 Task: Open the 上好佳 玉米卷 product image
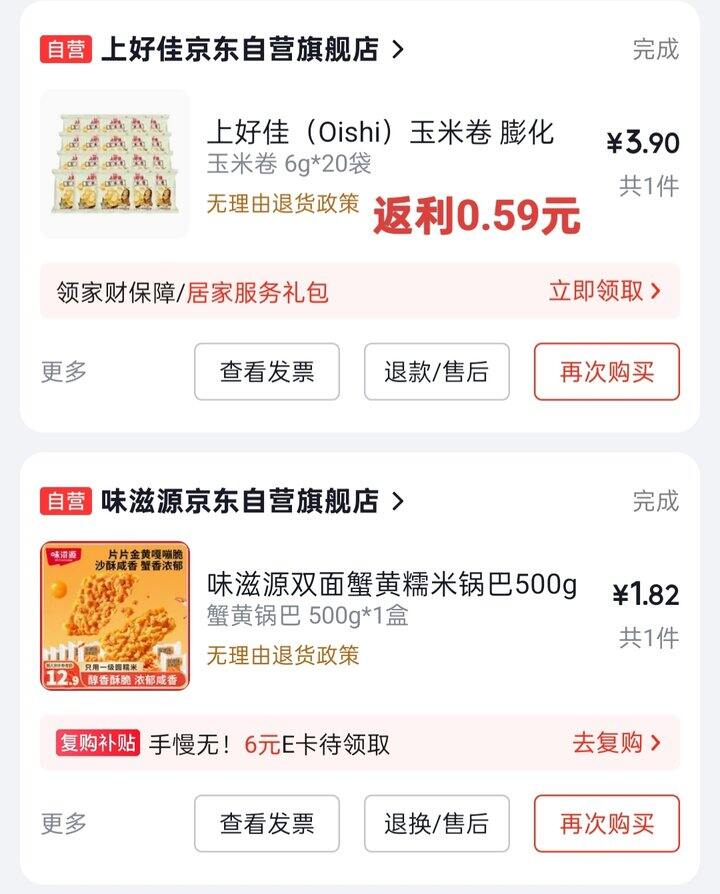point(115,164)
